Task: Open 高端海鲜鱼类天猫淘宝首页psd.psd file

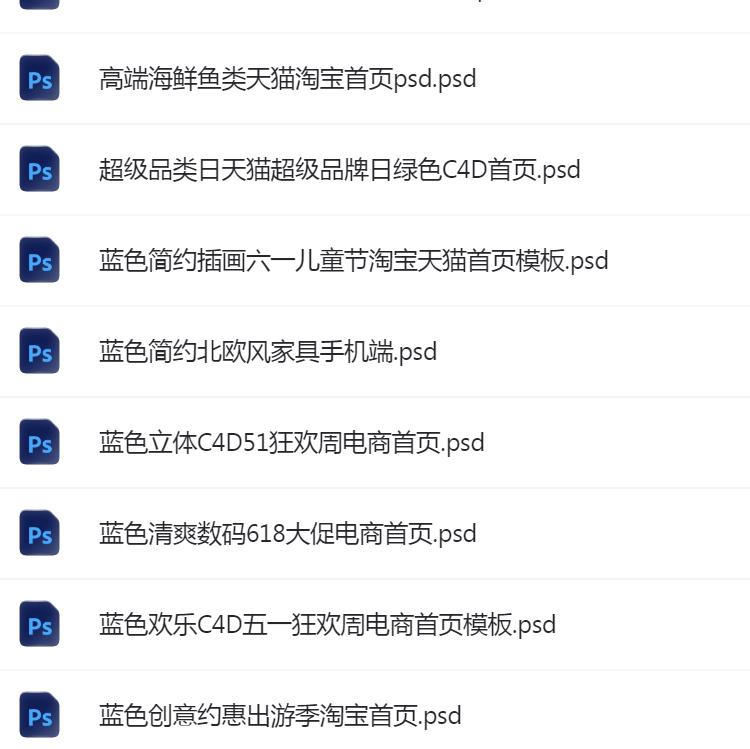Action: (x=287, y=79)
